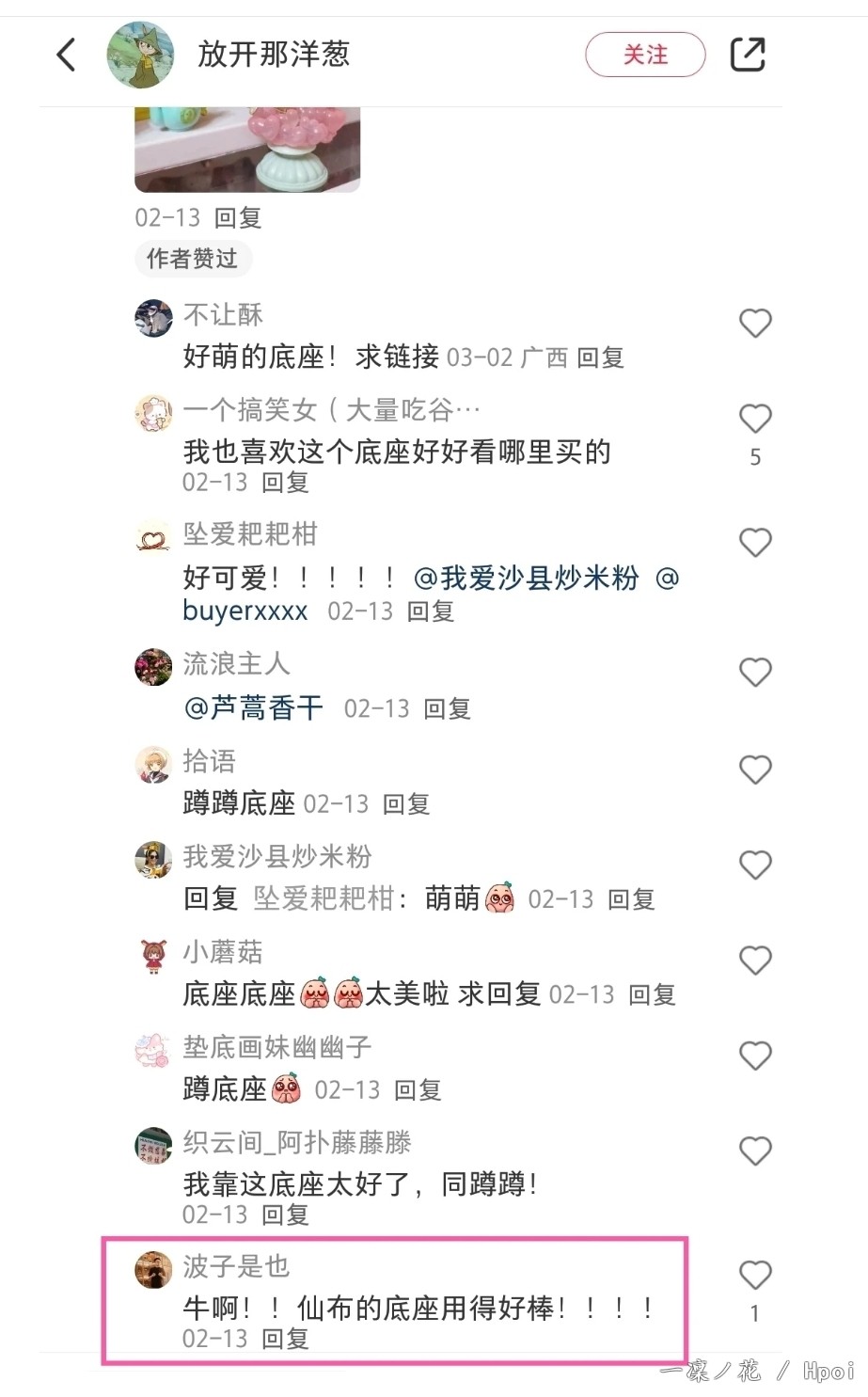The width and height of the screenshot is (868, 1397).
Task: Follow the author with 关注 button
Action: pos(645,55)
